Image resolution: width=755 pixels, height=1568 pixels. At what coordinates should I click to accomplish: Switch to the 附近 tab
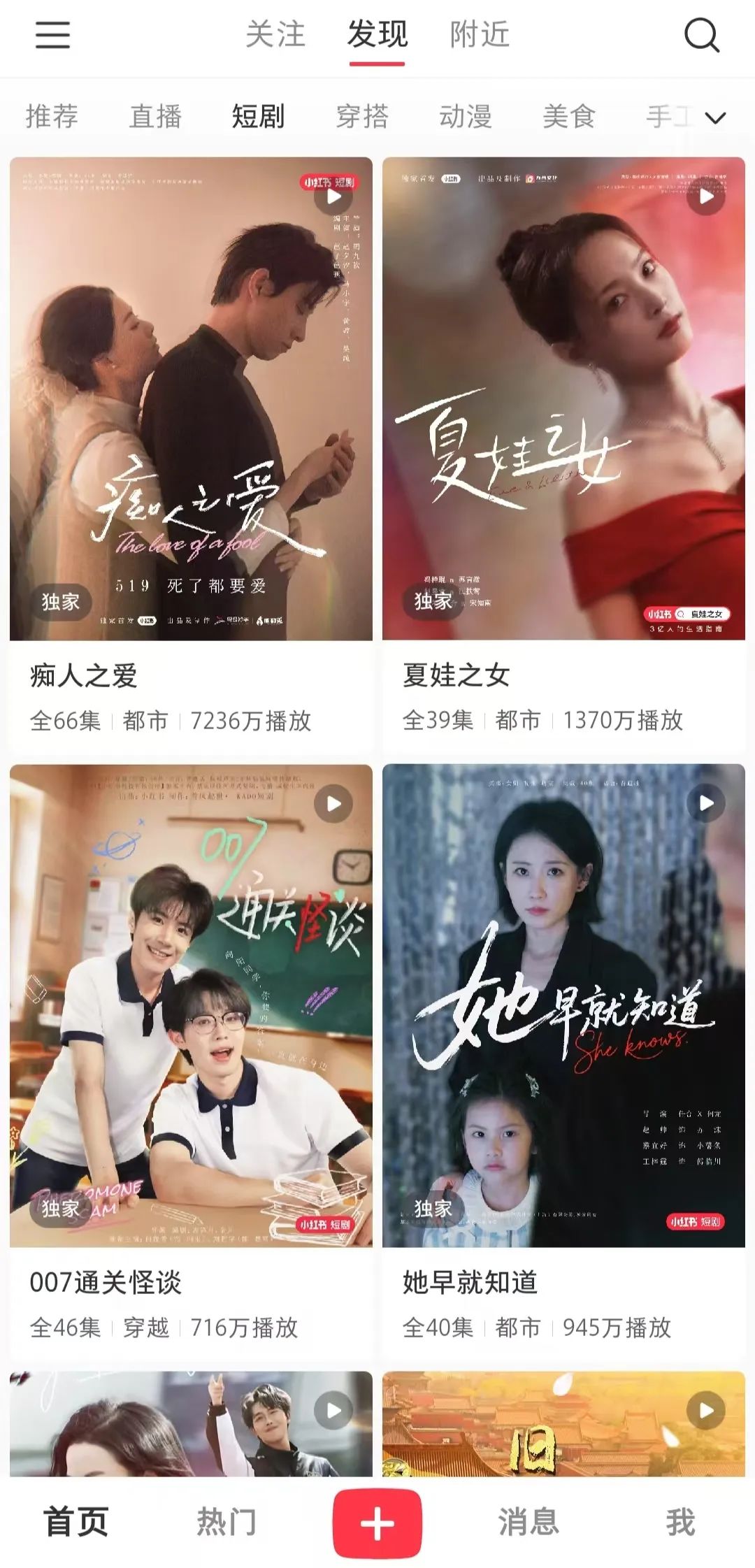click(x=480, y=34)
